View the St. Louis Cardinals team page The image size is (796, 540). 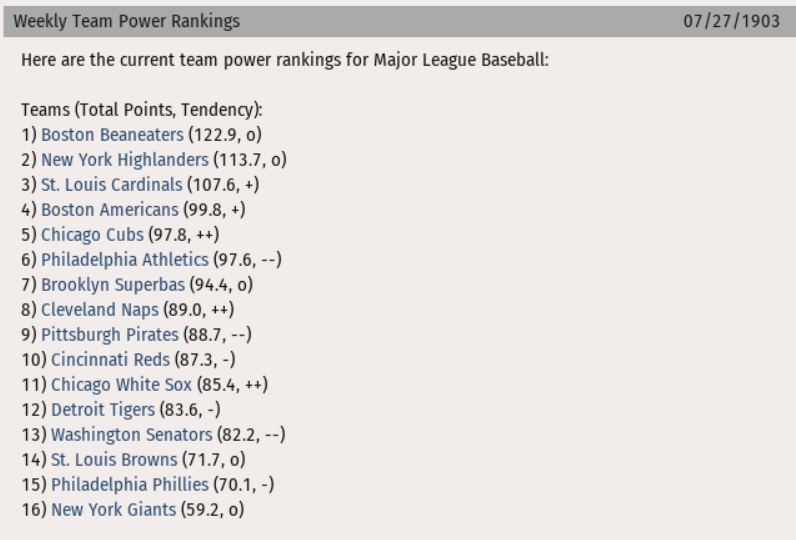click(112, 184)
